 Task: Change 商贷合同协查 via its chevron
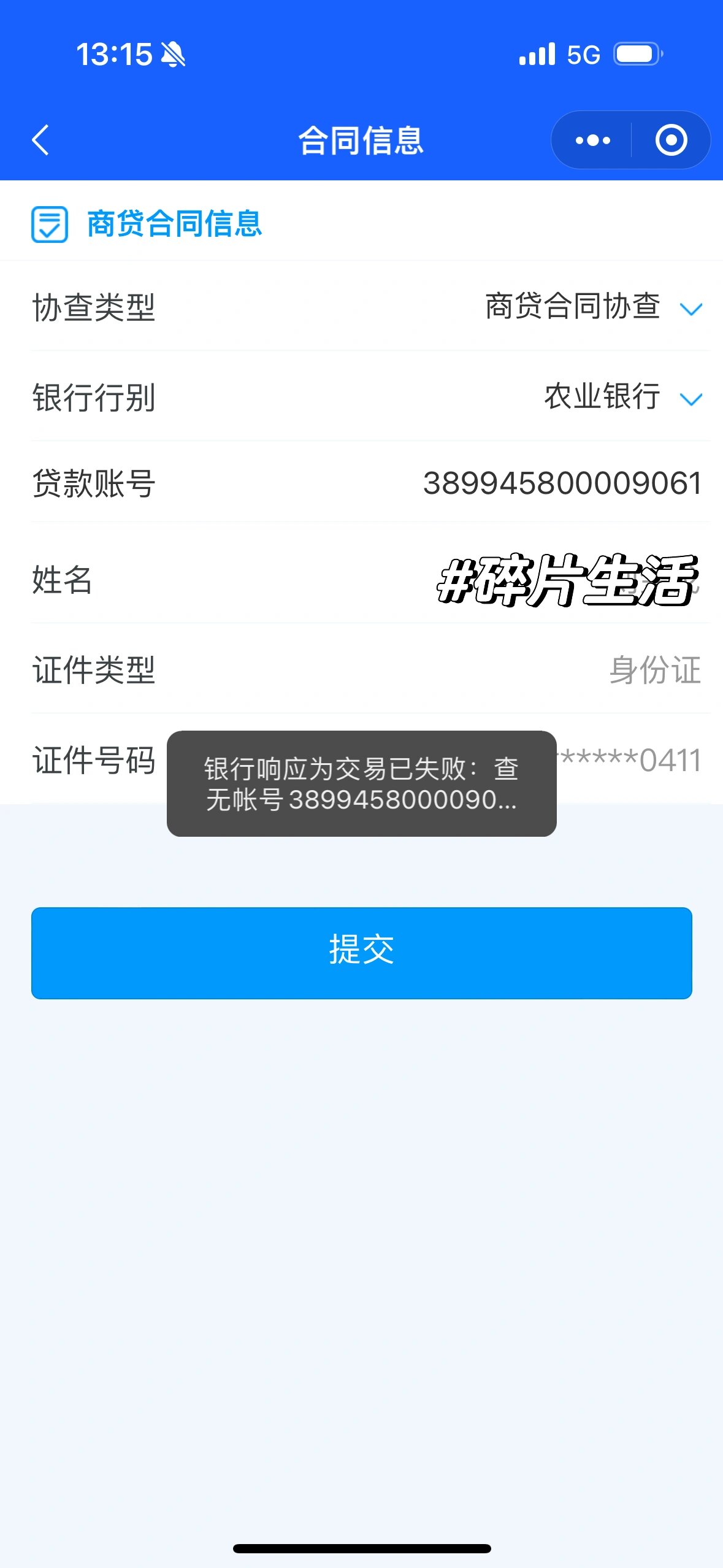tap(691, 309)
